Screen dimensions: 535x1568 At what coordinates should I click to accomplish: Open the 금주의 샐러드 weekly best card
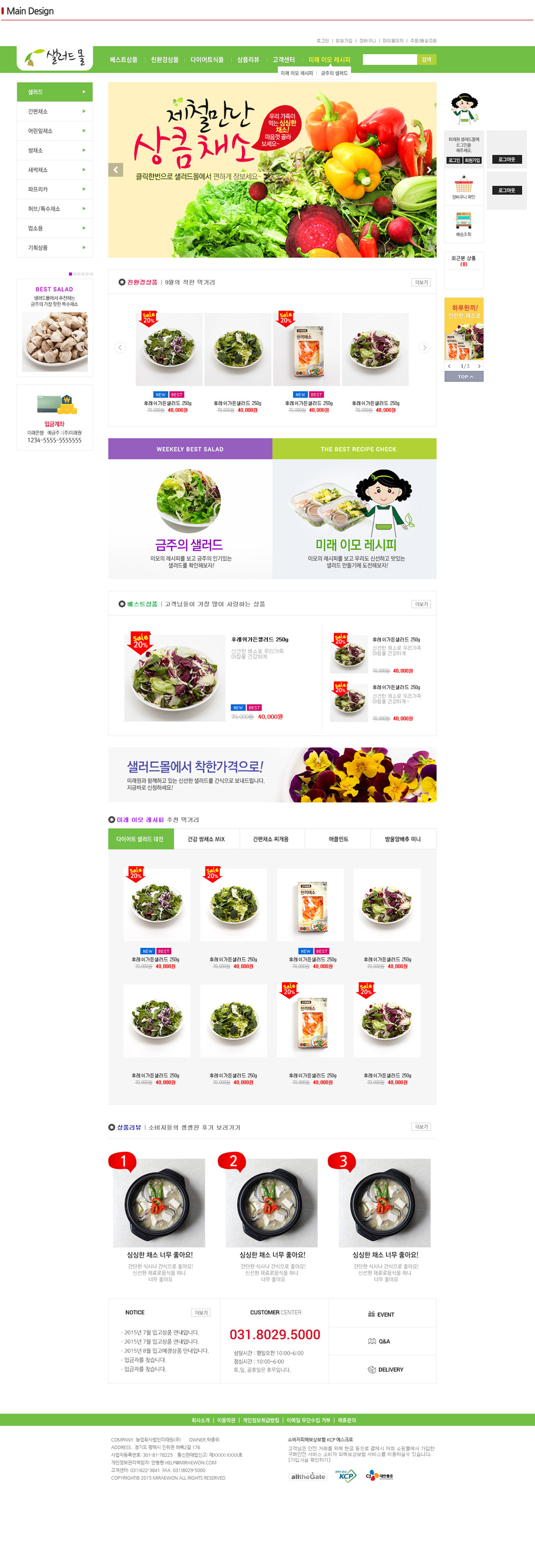click(190, 518)
